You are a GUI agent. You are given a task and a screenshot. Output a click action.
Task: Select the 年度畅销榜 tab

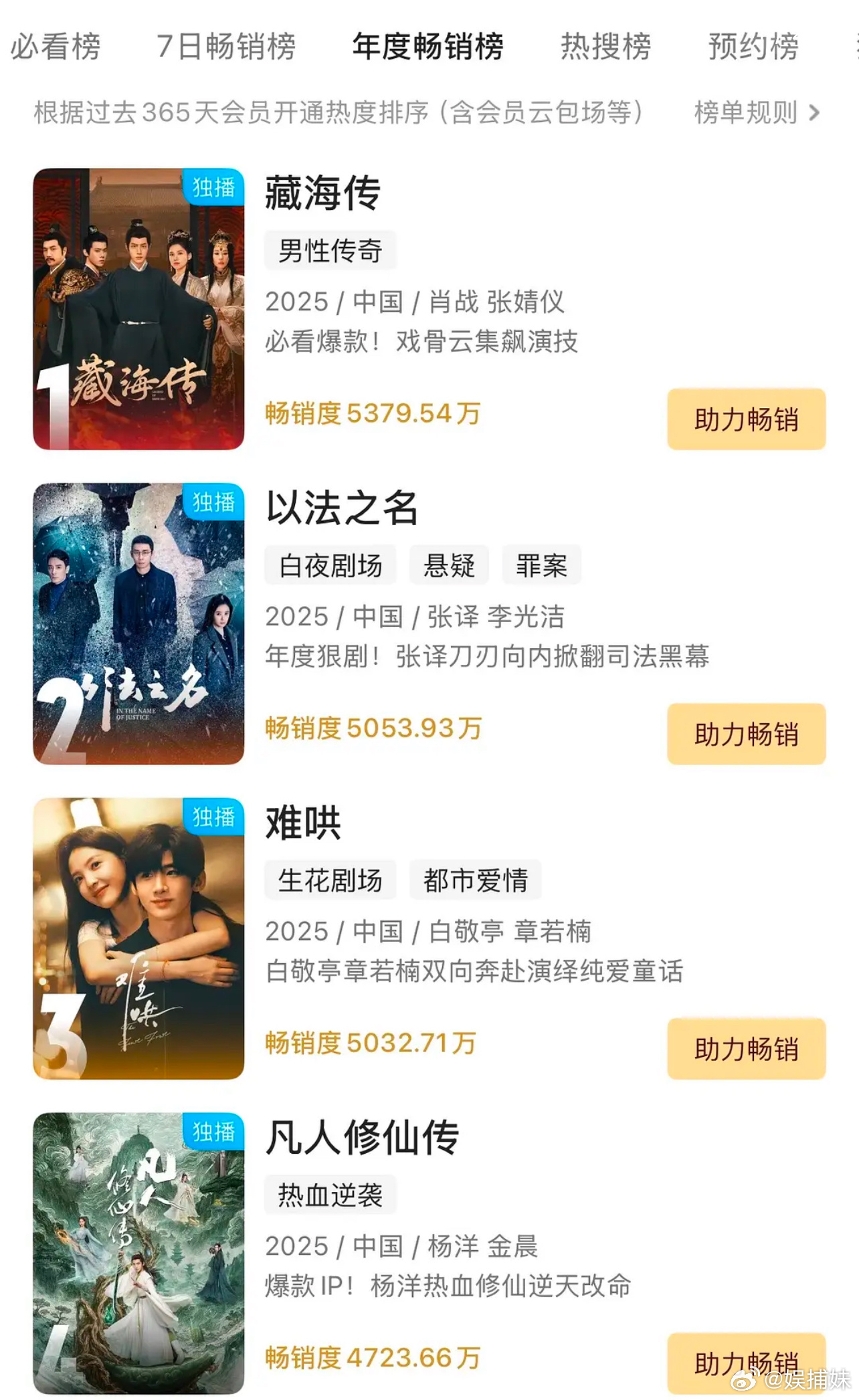click(428, 47)
